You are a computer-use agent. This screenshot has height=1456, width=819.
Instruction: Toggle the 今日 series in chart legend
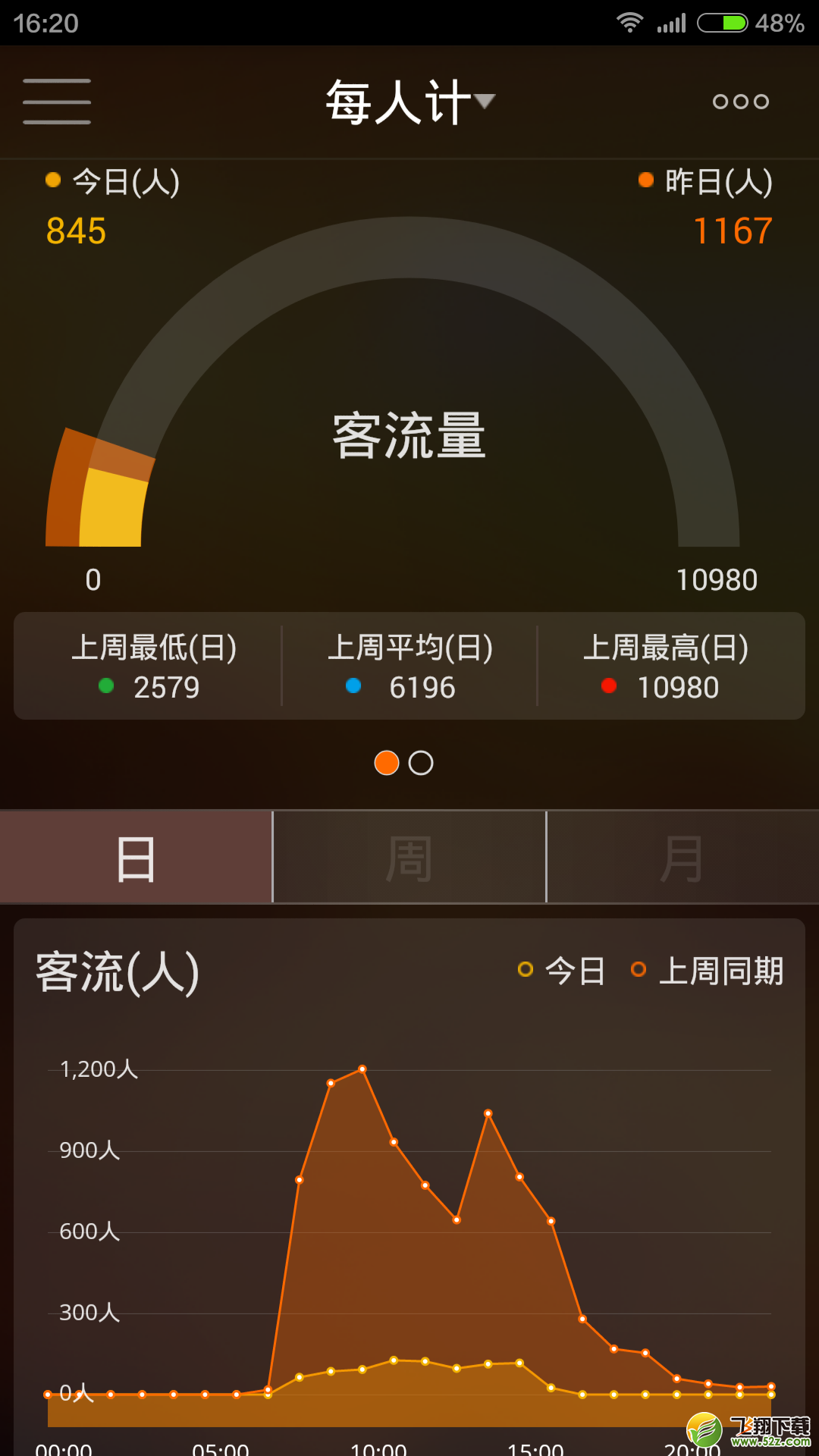tap(561, 971)
